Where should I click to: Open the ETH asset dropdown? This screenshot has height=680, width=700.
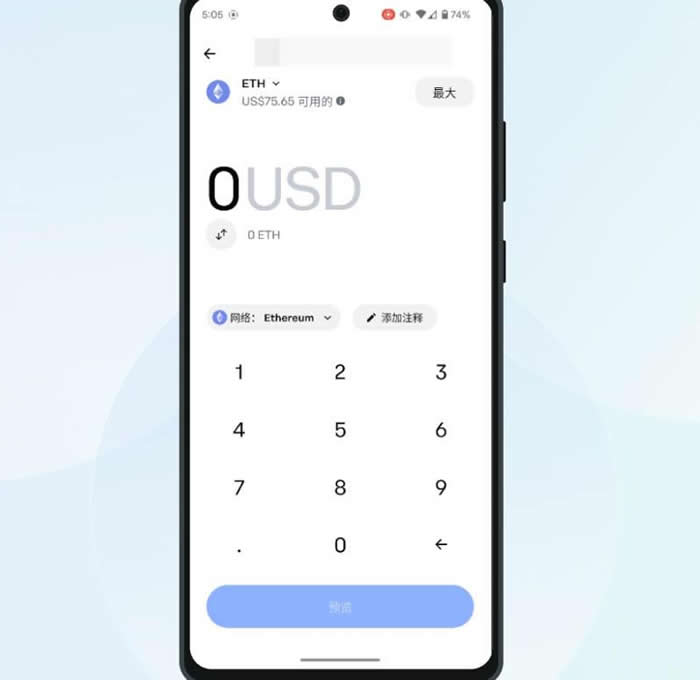coord(261,83)
